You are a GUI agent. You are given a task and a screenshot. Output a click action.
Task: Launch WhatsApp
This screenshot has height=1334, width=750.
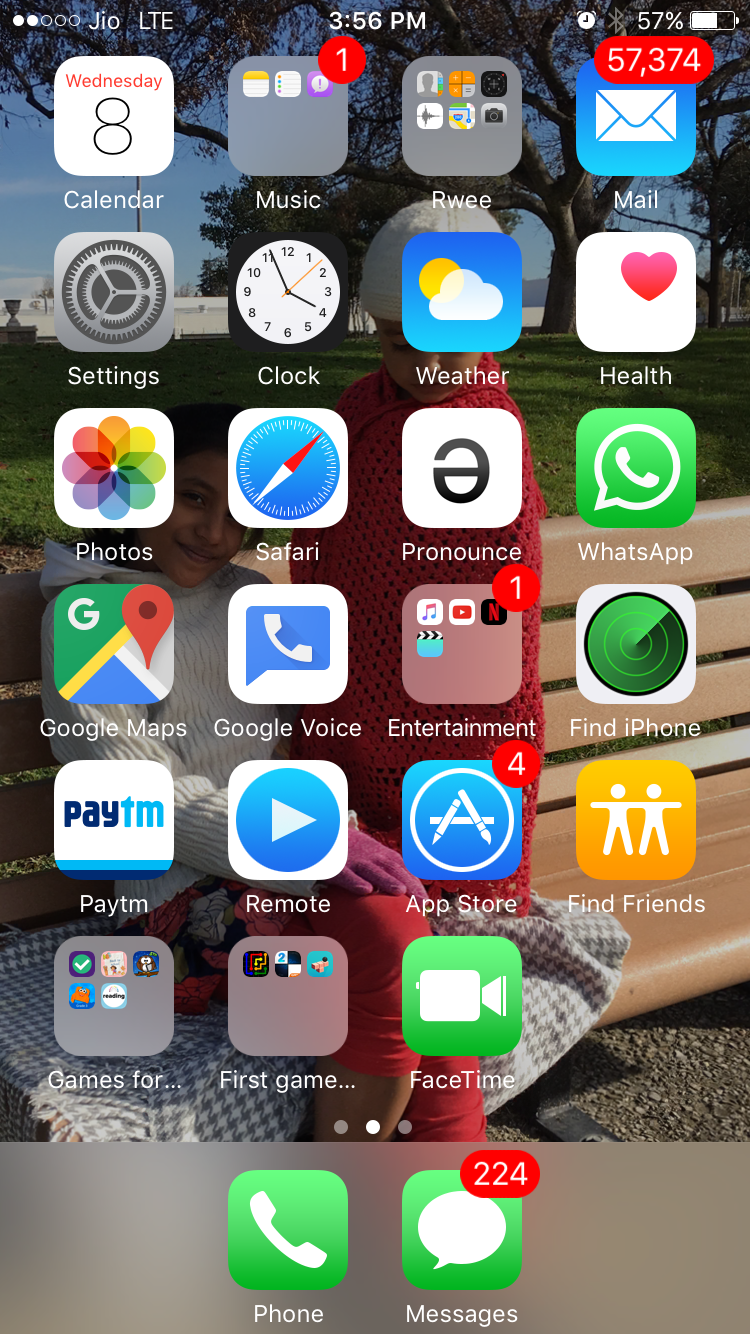[x=636, y=468]
